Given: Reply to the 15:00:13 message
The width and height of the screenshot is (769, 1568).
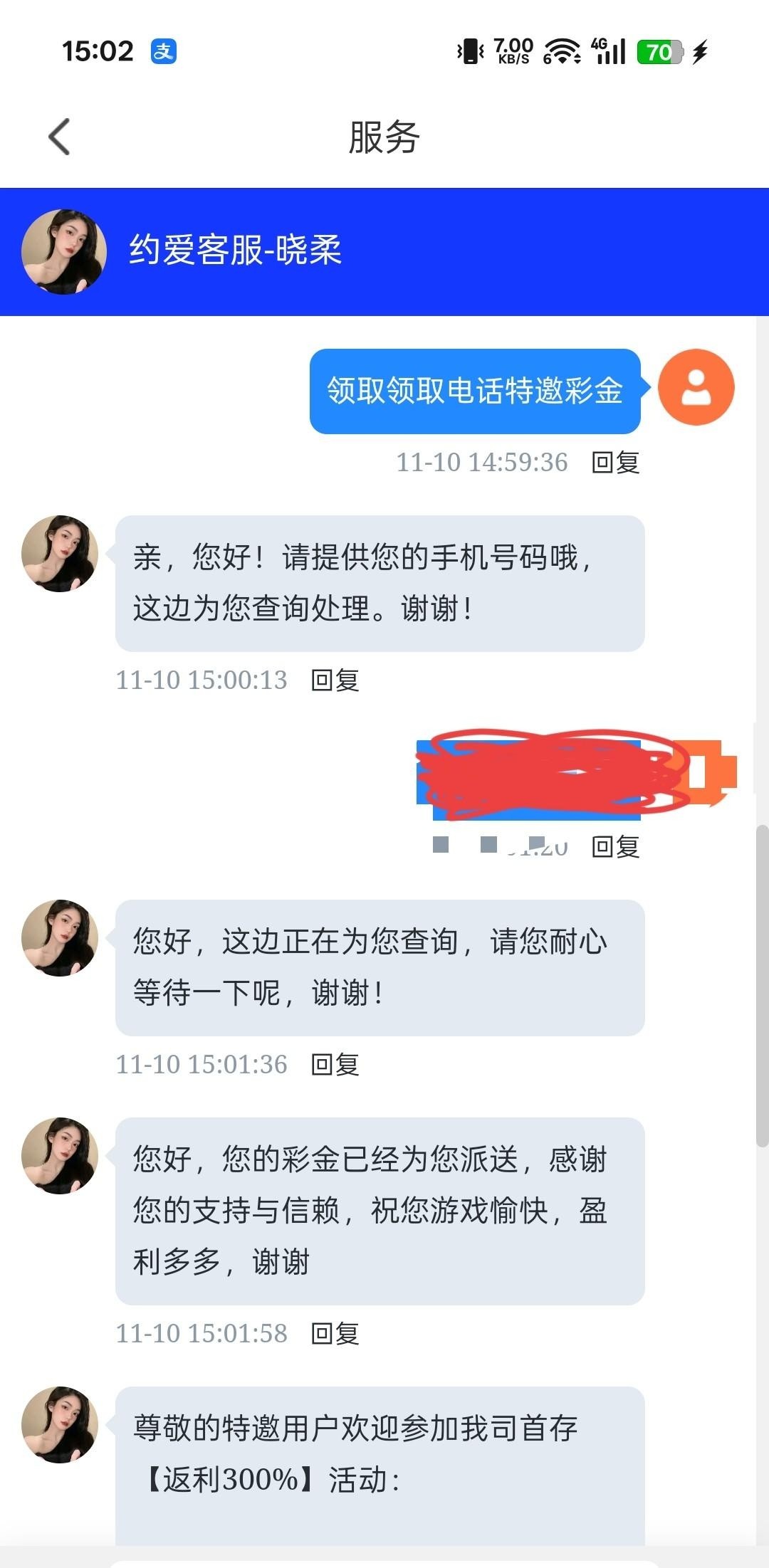Looking at the screenshot, I should pyautogui.click(x=335, y=680).
